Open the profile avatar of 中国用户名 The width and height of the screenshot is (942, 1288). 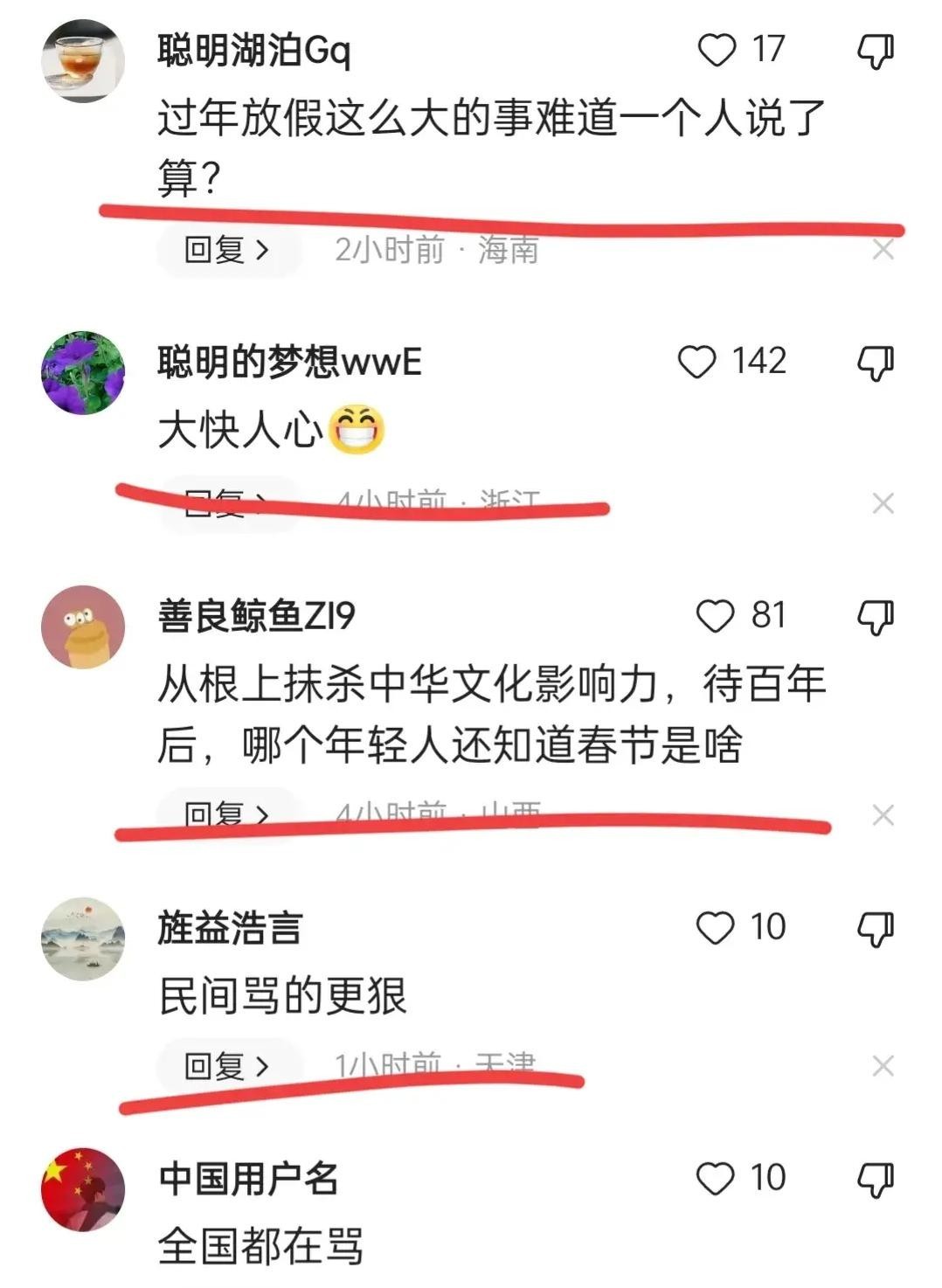(x=83, y=1189)
